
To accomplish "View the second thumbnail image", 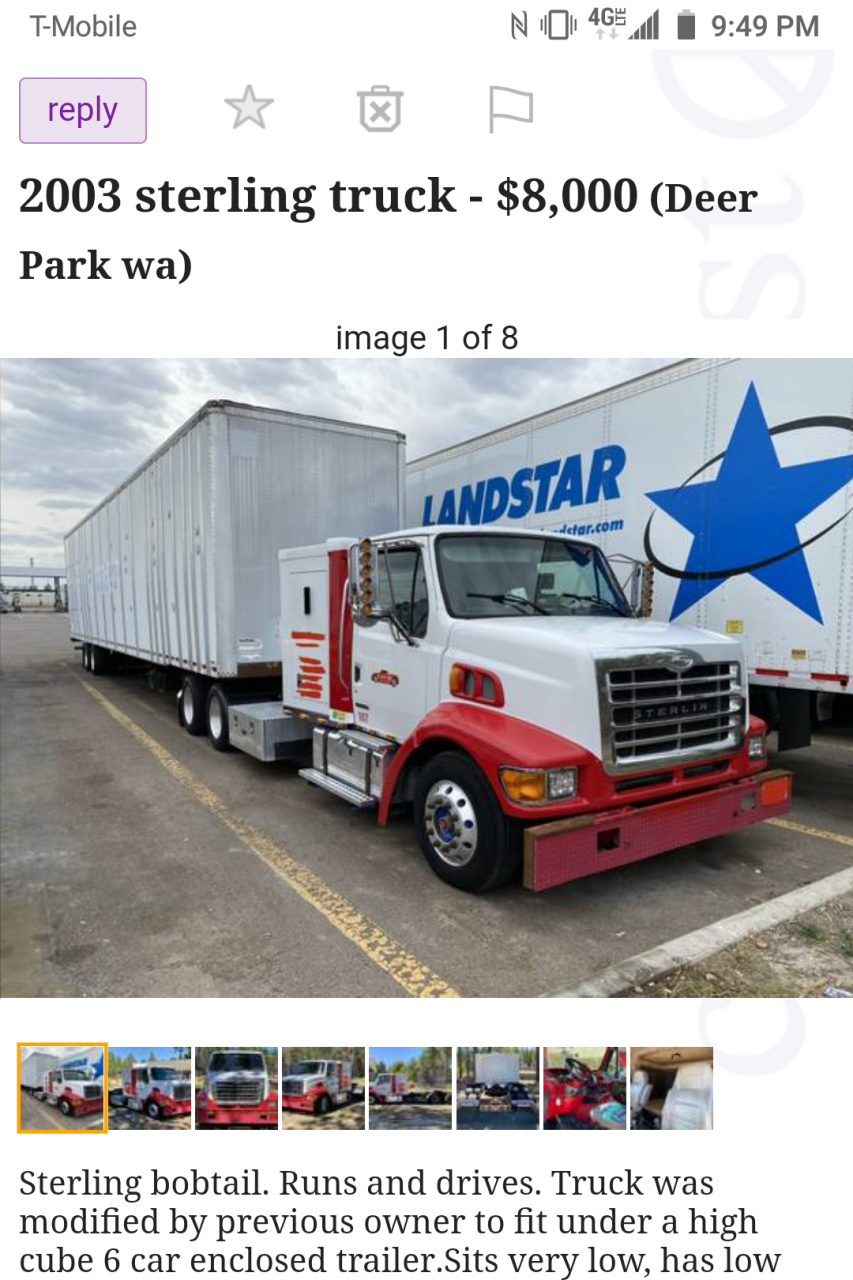I will 150,1088.
